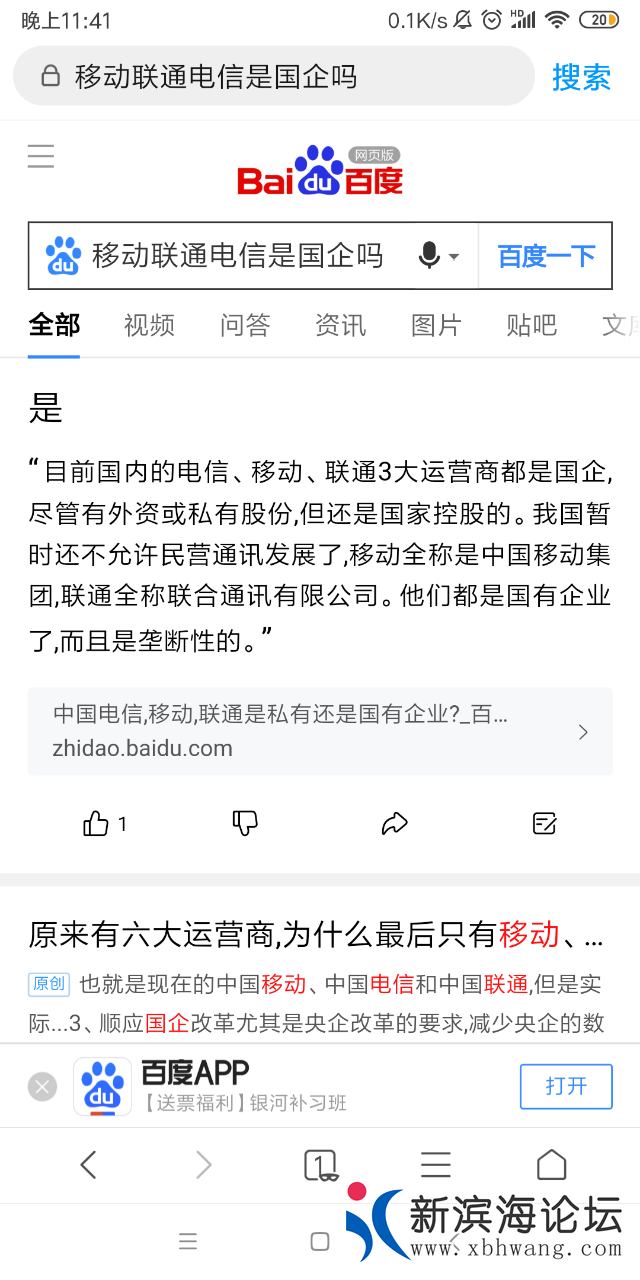Switch to the 图片 tab
The image size is (640, 1280).
(436, 325)
